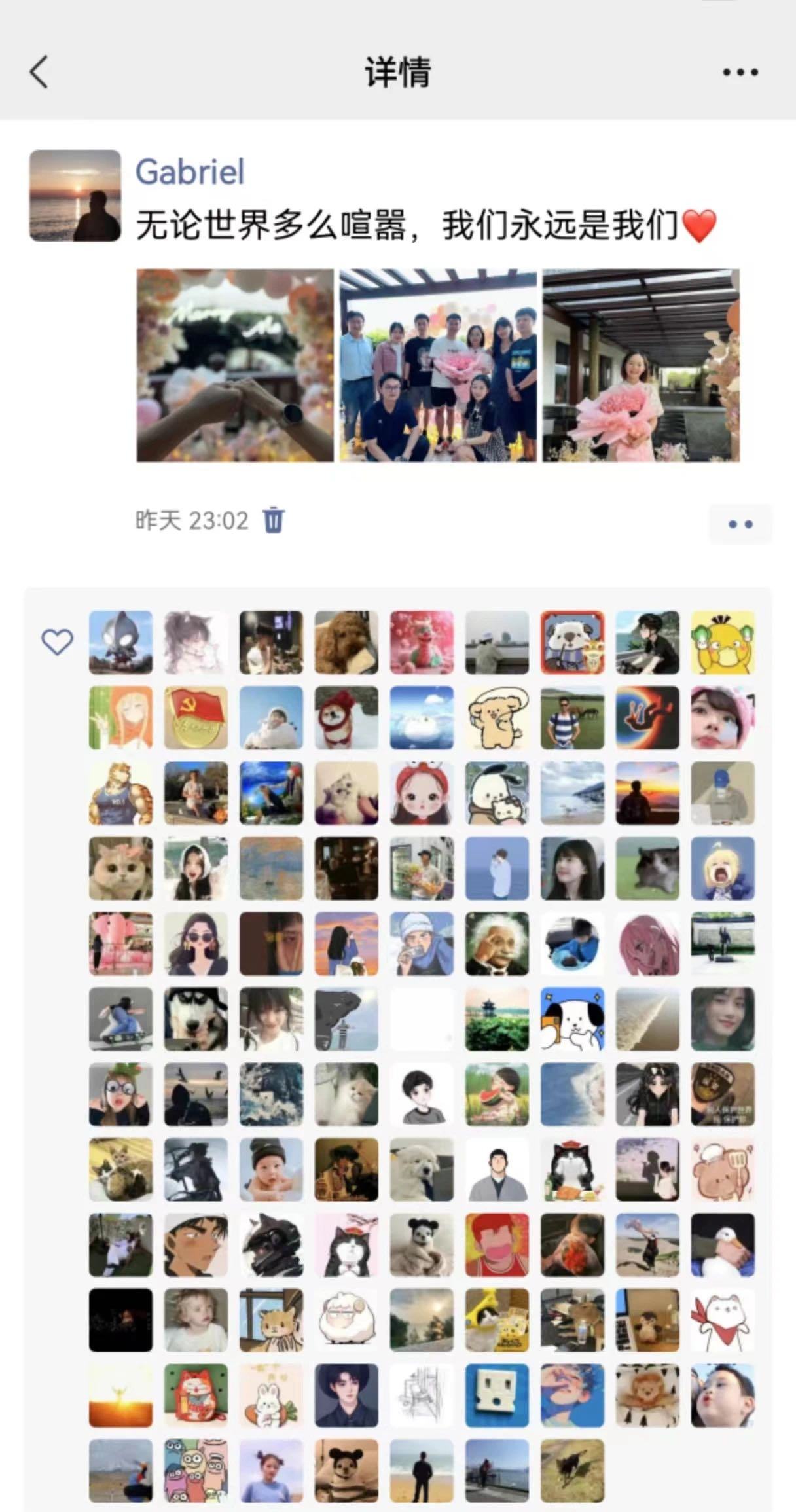
Task: Open the husky dog avatar profile
Action: (196, 1018)
